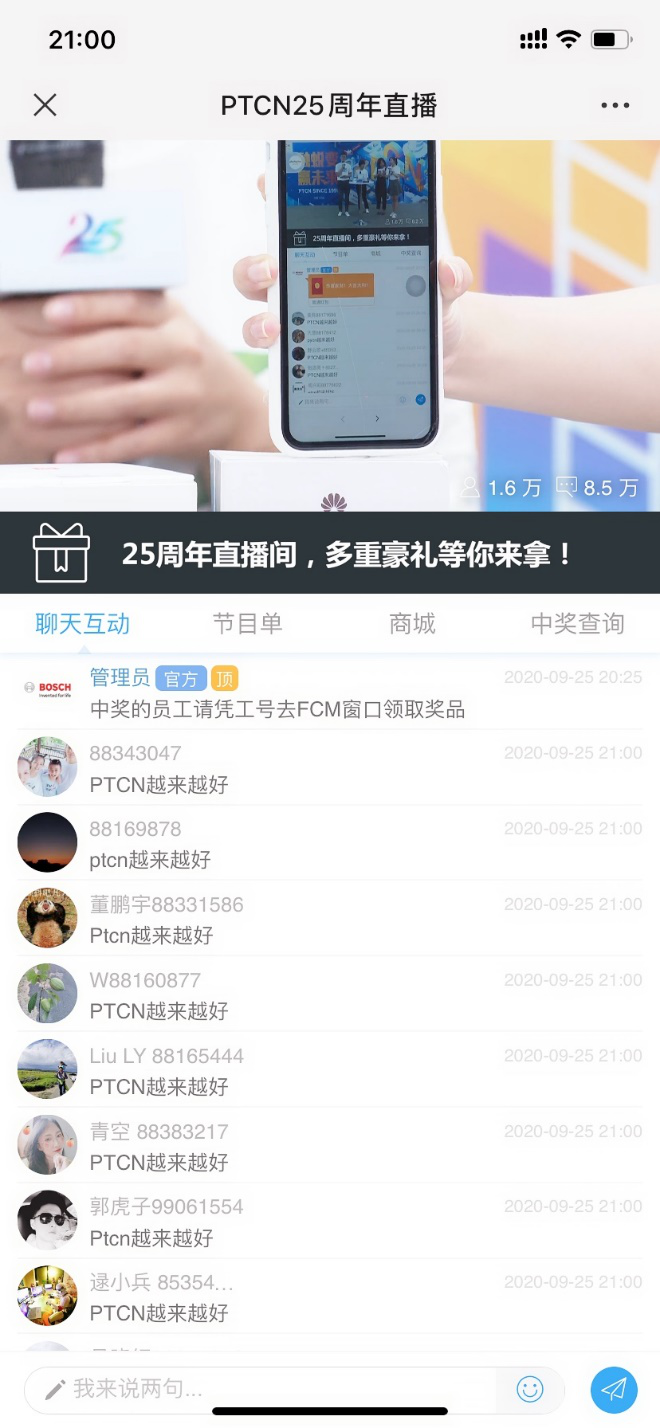Open the 中奖查询 tab

pyautogui.click(x=577, y=624)
